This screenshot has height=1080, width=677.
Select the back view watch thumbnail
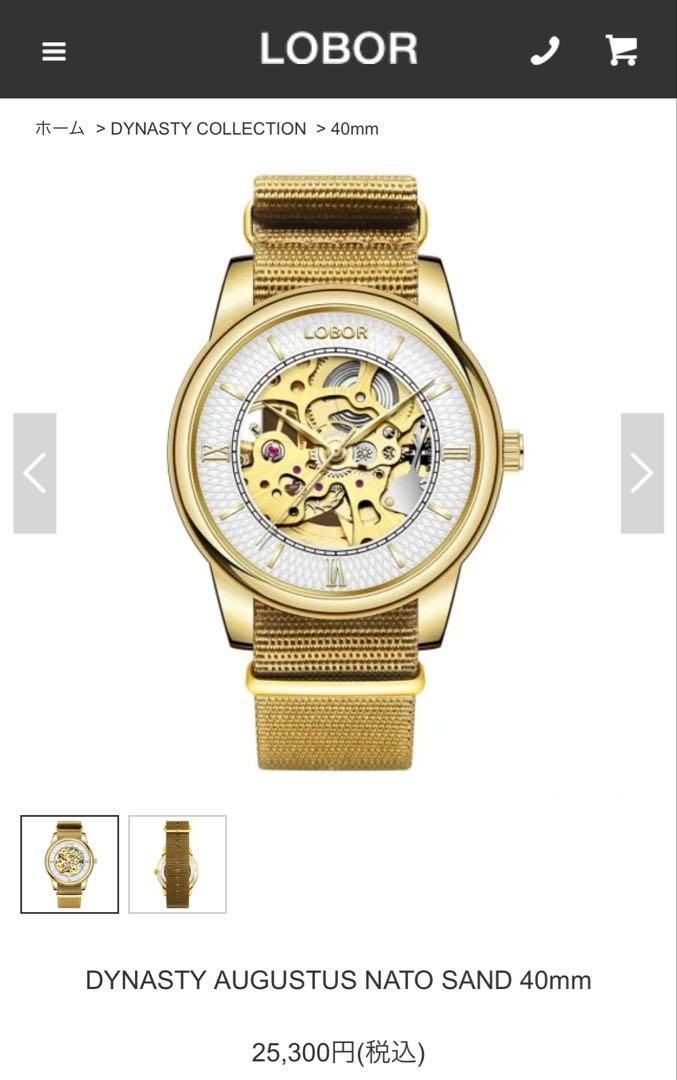[x=177, y=864]
